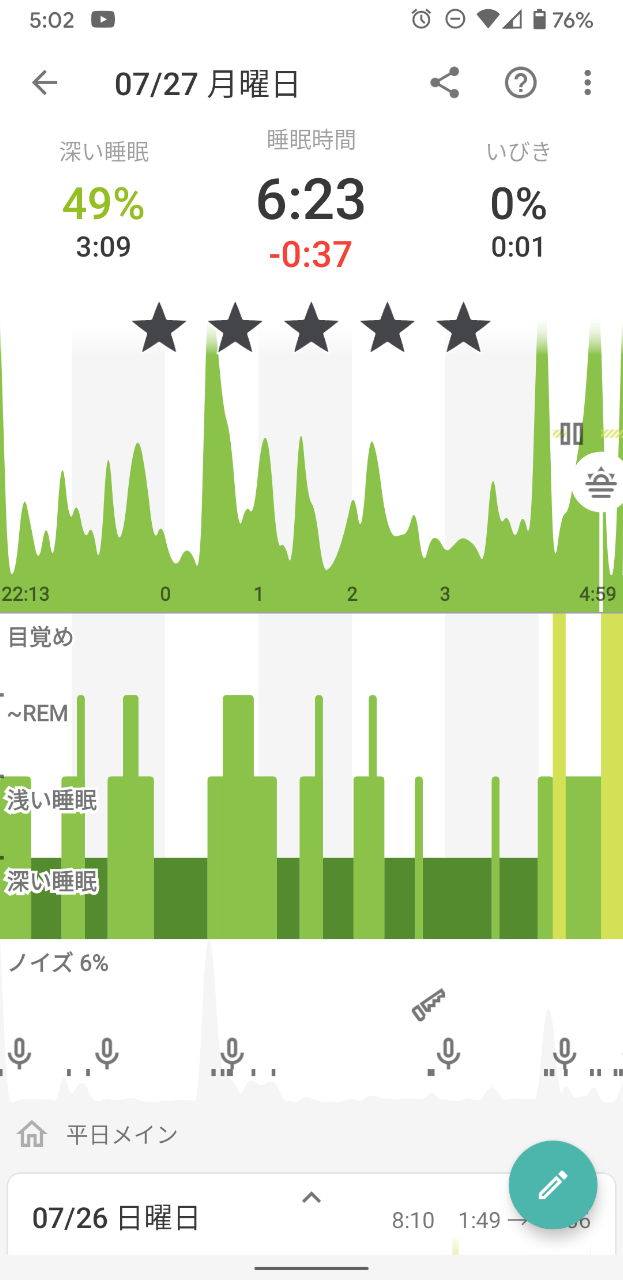The width and height of the screenshot is (623, 1280).
Task: Expand the 07/26 日曜日 sleep card
Action: pyautogui.click(x=311, y=1198)
